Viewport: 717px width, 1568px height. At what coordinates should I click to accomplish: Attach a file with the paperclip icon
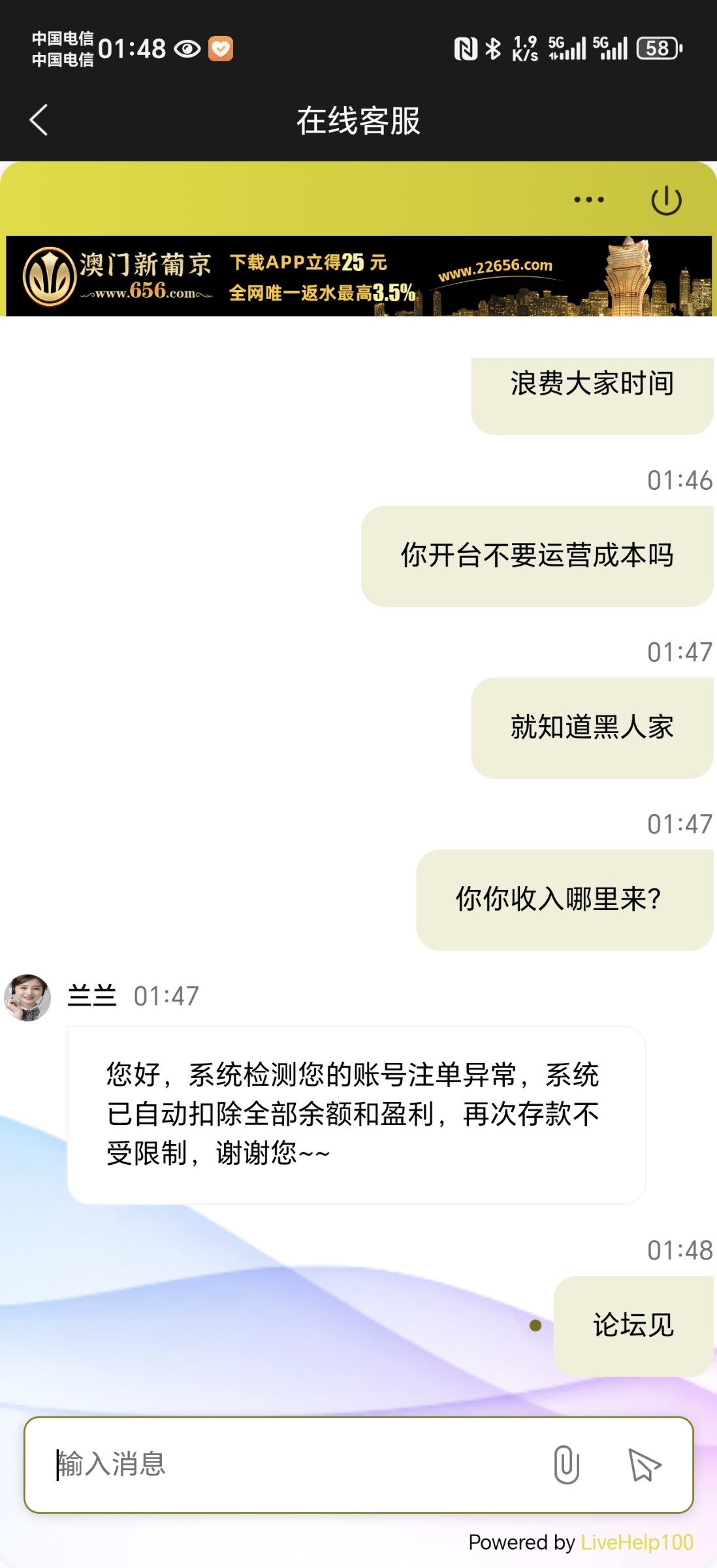(566, 1464)
